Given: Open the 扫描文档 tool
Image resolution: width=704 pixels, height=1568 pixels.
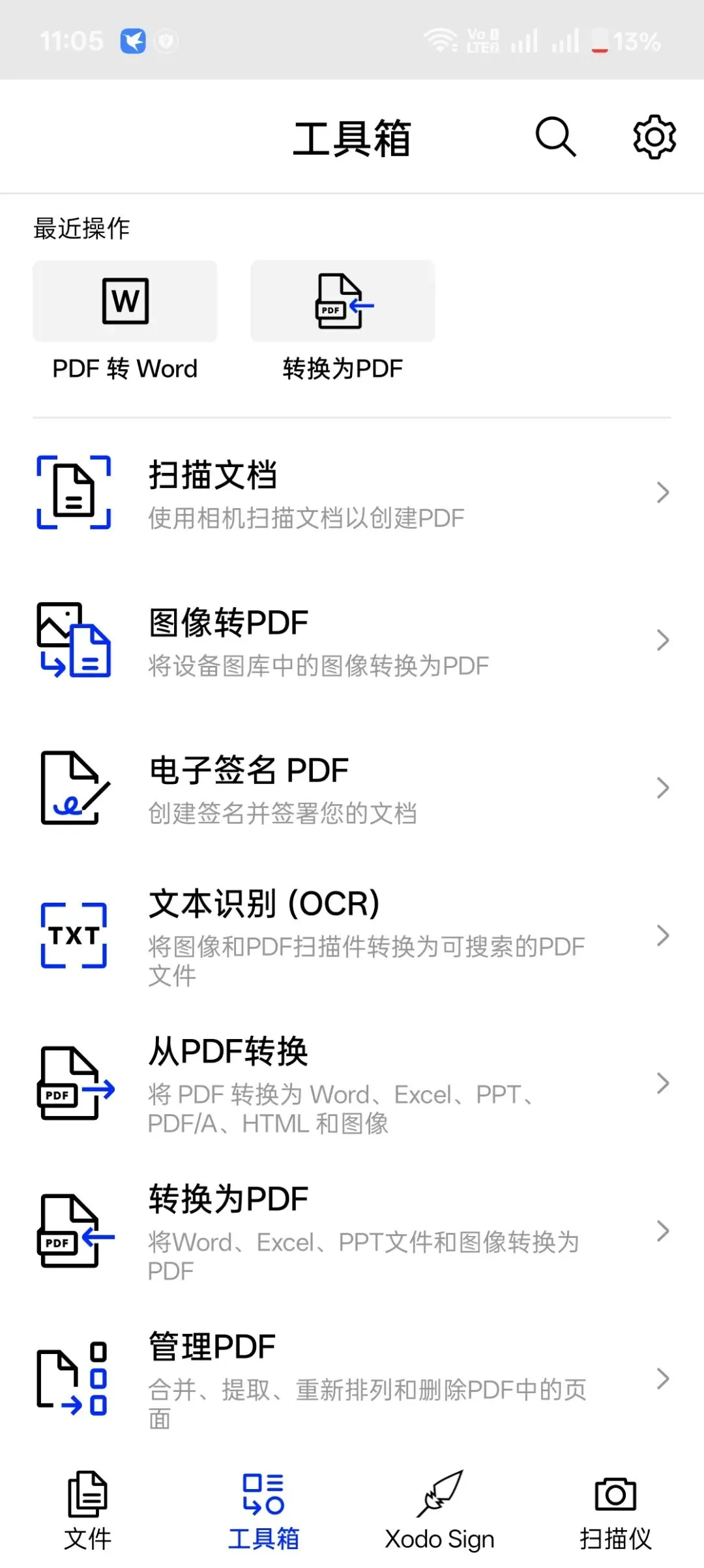Looking at the screenshot, I should point(352,493).
